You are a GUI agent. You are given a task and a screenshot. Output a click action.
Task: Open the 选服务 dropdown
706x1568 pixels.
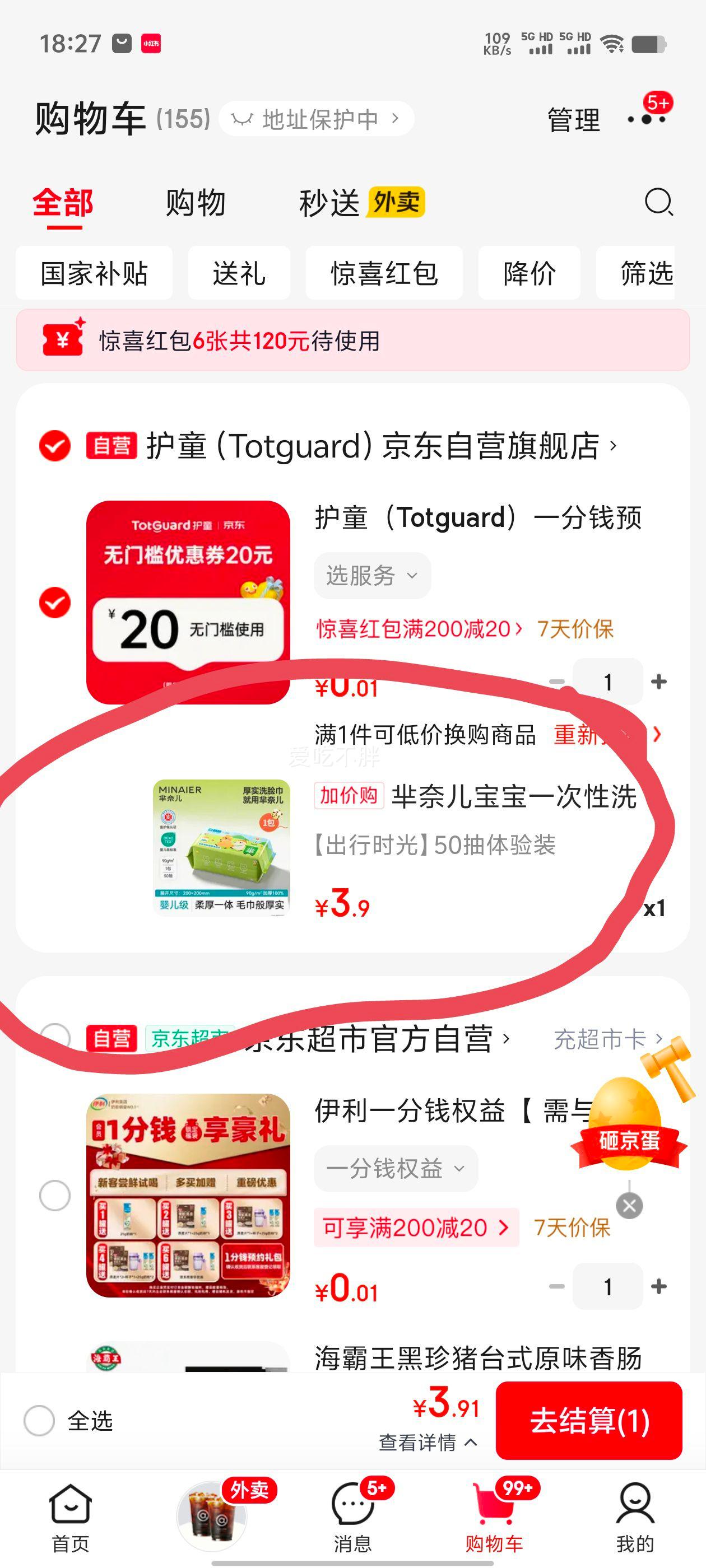(371, 575)
